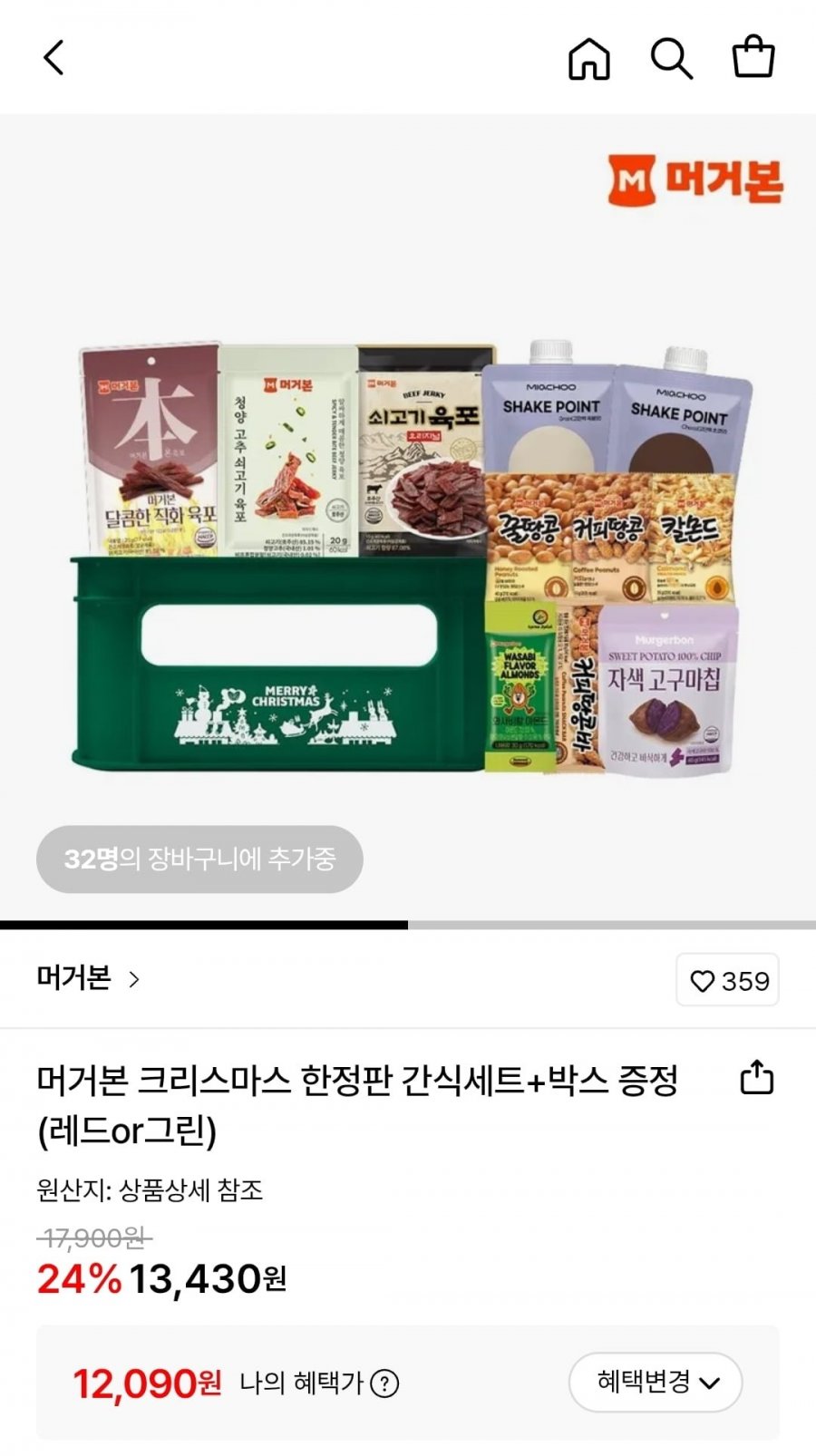Open the home icon in the top bar
The width and height of the screenshot is (816, 1456).
click(x=589, y=58)
